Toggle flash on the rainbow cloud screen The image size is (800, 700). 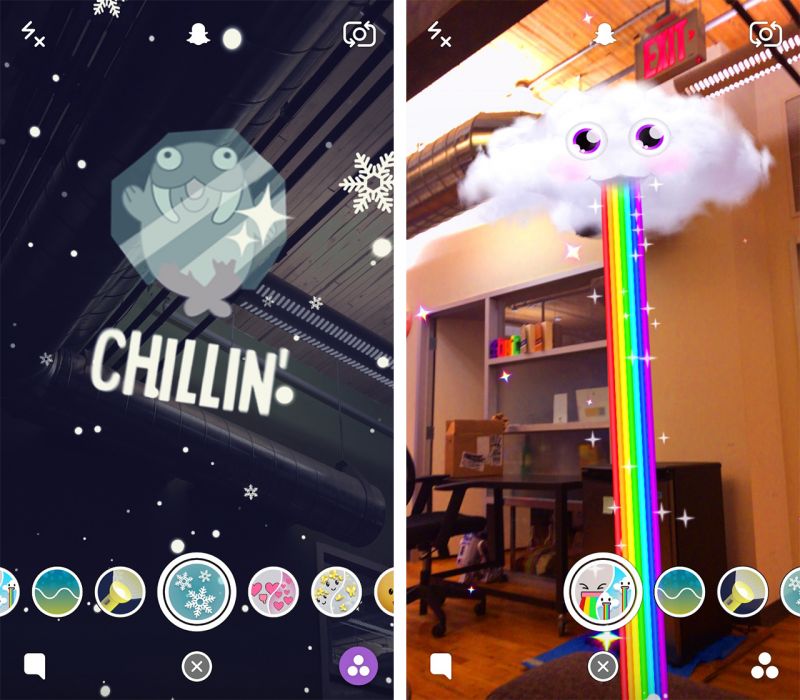pyautogui.click(x=439, y=35)
